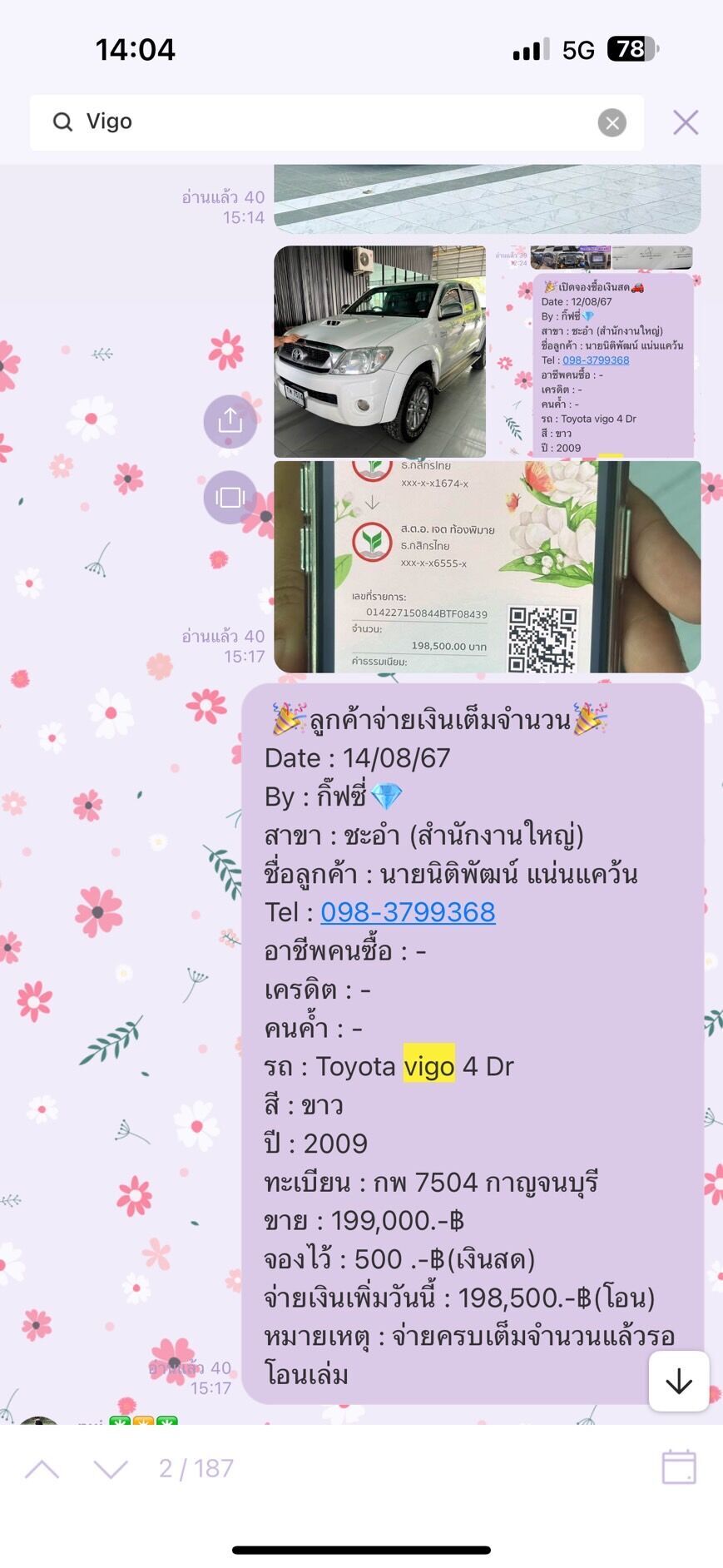Edit the Vigo search field

337,122
